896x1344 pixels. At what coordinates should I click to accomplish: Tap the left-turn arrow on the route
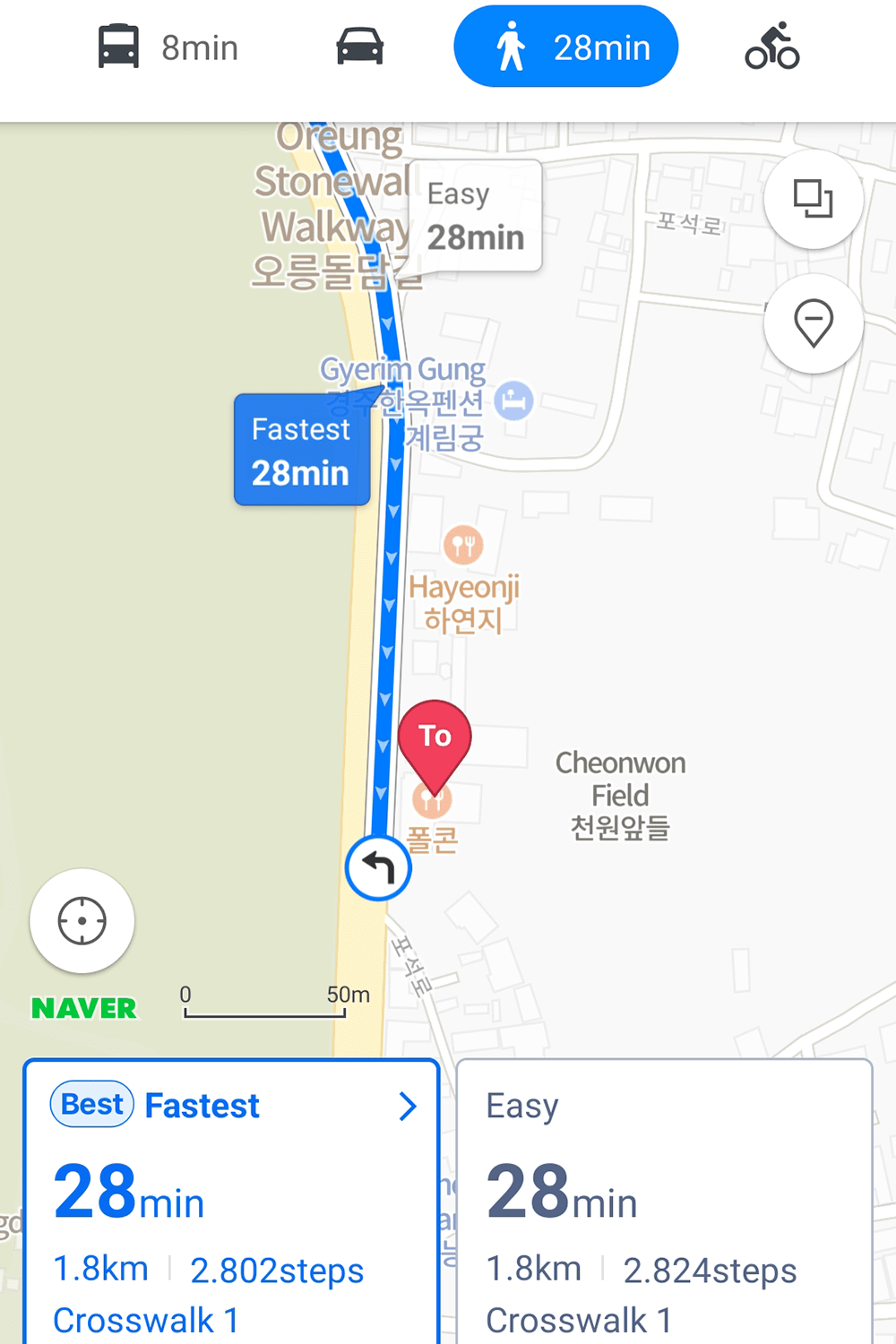378,867
